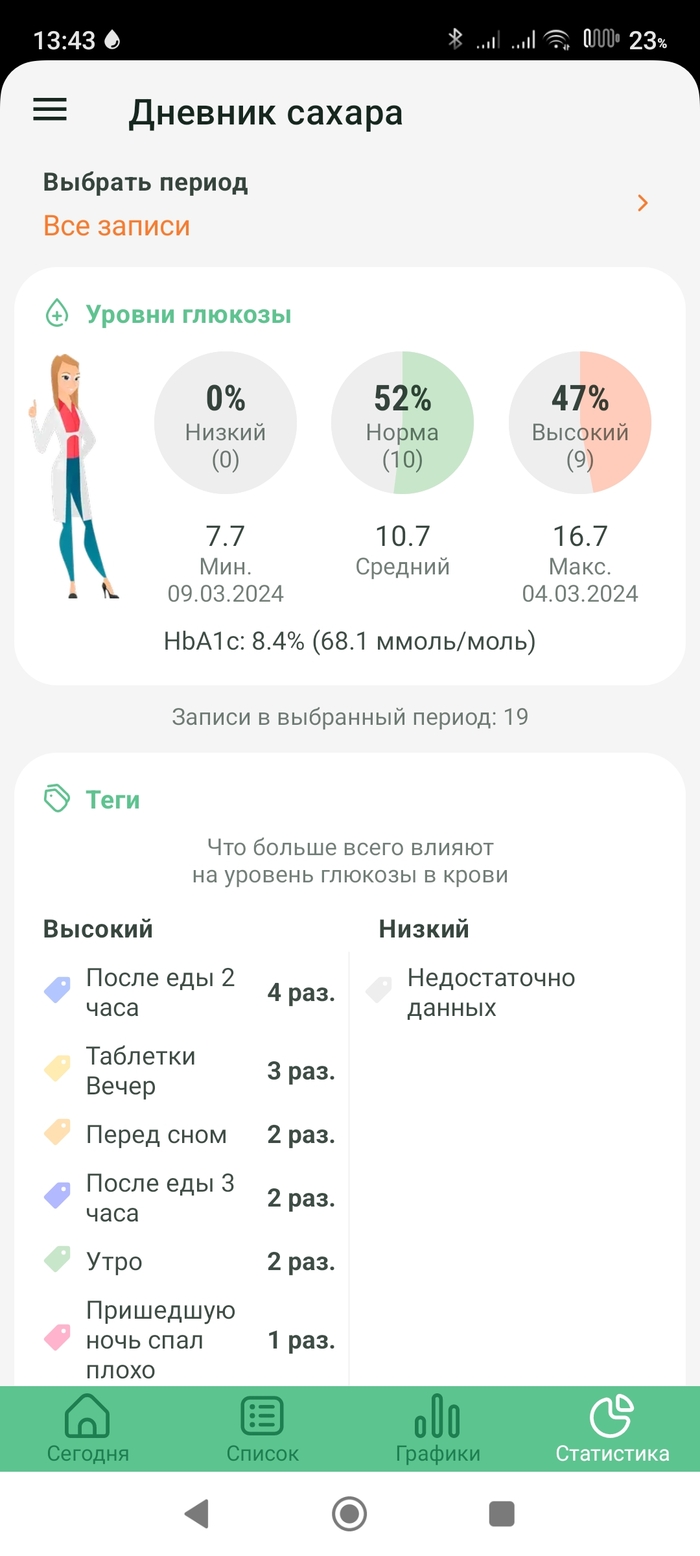Go back with the system back button
Viewport: 700px width, 1556px height.
coord(197,1514)
